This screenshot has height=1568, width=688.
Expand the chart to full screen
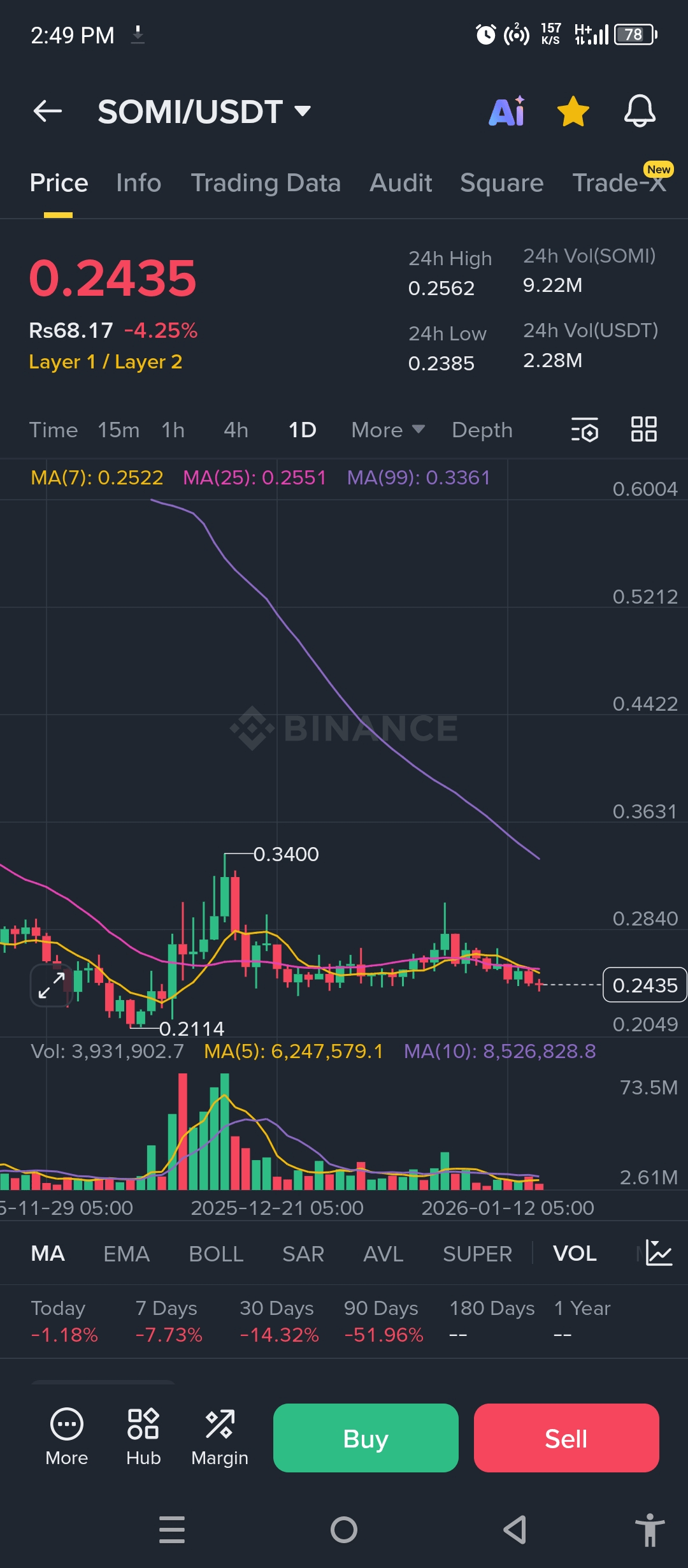[x=52, y=985]
